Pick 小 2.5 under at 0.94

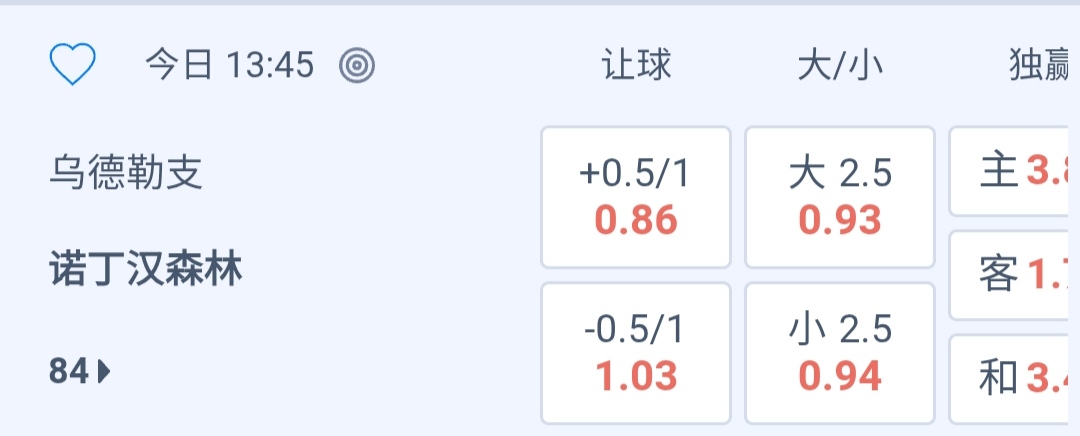(840, 353)
